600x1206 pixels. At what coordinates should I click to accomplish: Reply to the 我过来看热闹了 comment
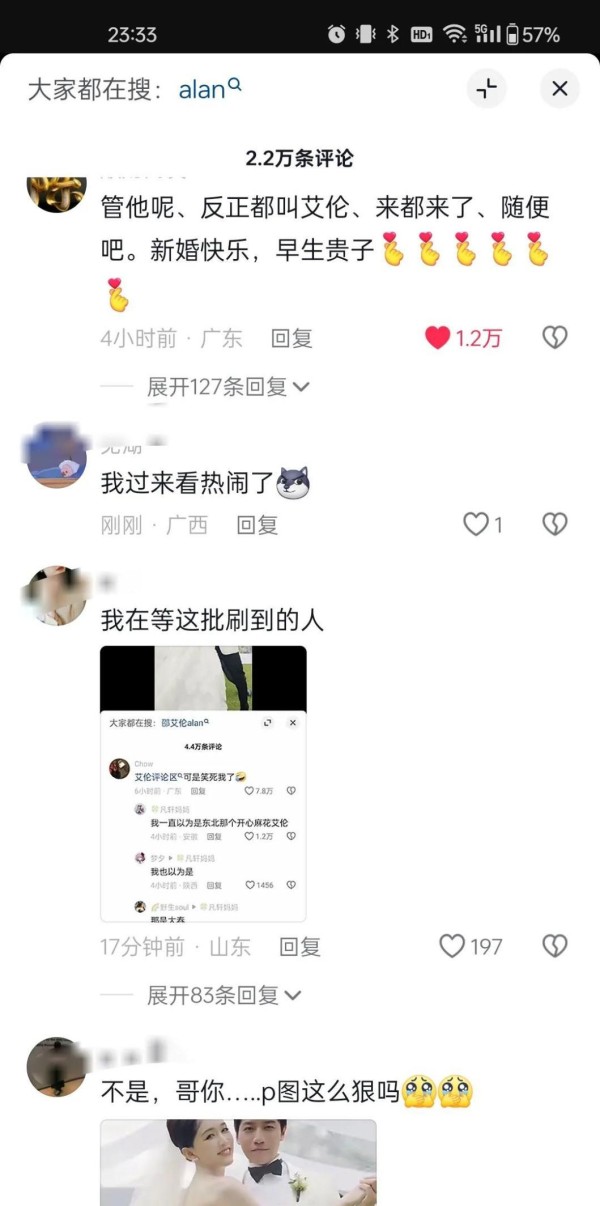[x=257, y=524]
